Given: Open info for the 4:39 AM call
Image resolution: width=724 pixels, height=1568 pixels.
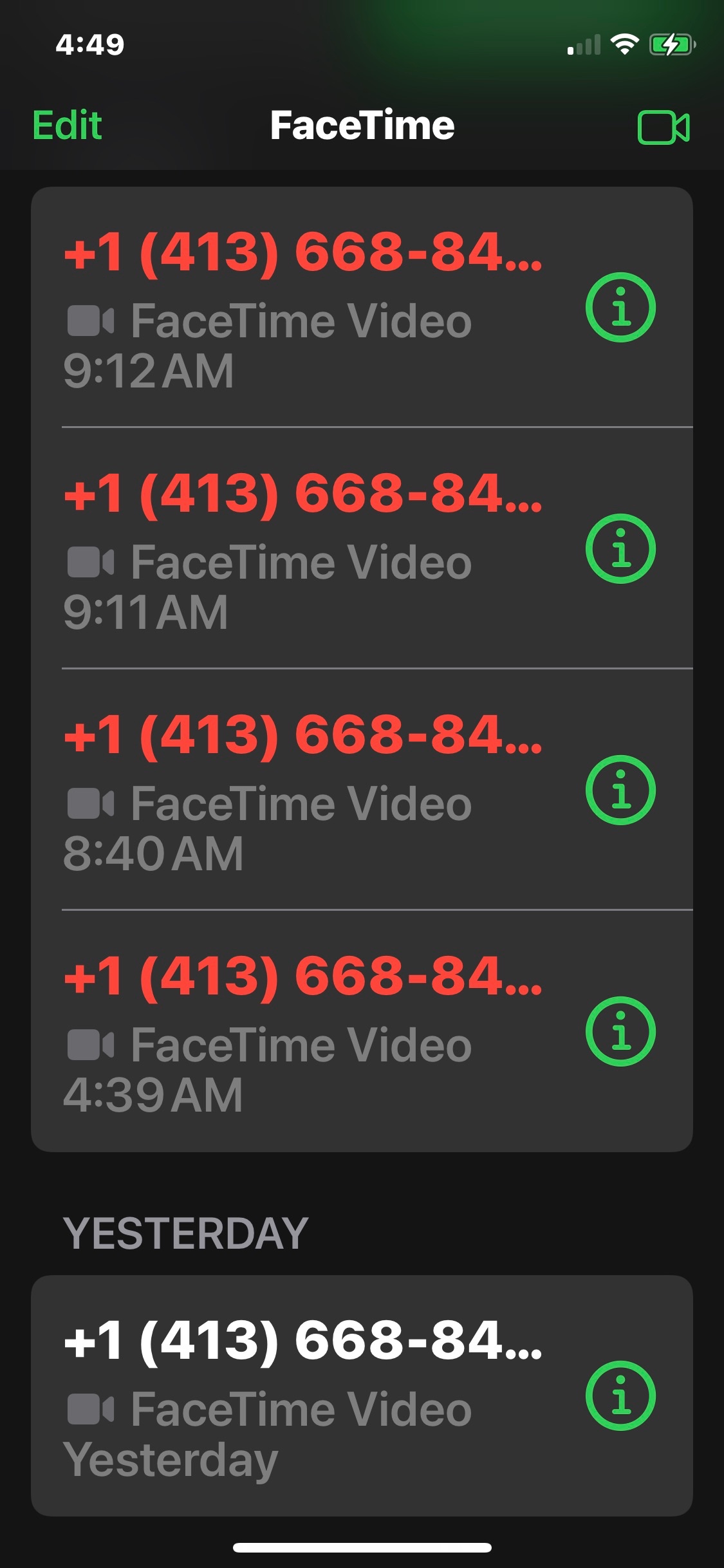Looking at the screenshot, I should [x=620, y=1031].
